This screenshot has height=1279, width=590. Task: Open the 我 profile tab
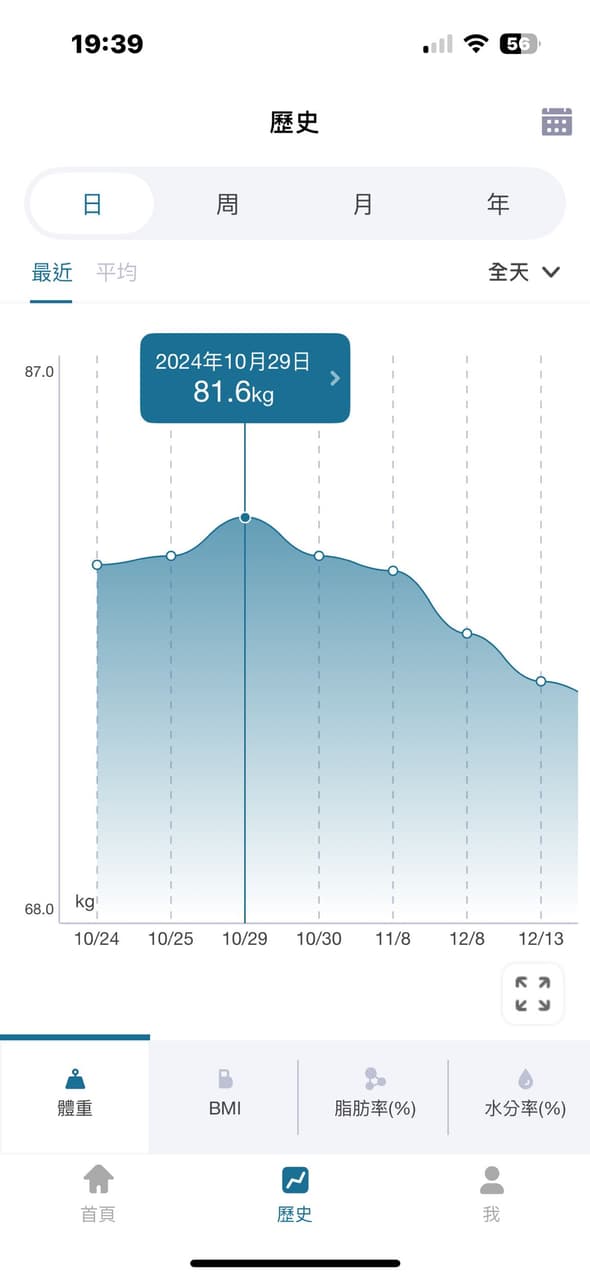tap(491, 1193)
